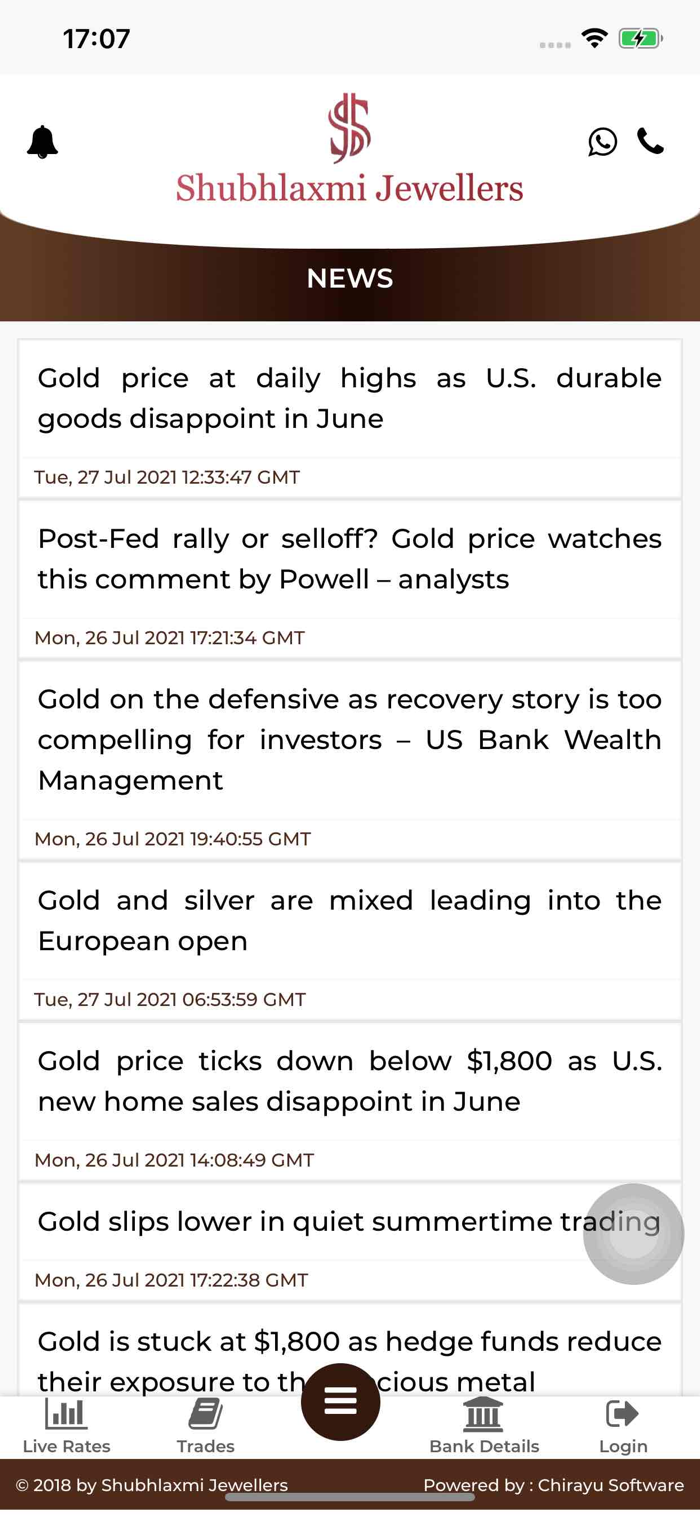Open the Login tab
Viewport: 700px width, 1515px height.
click(623, 1426)
